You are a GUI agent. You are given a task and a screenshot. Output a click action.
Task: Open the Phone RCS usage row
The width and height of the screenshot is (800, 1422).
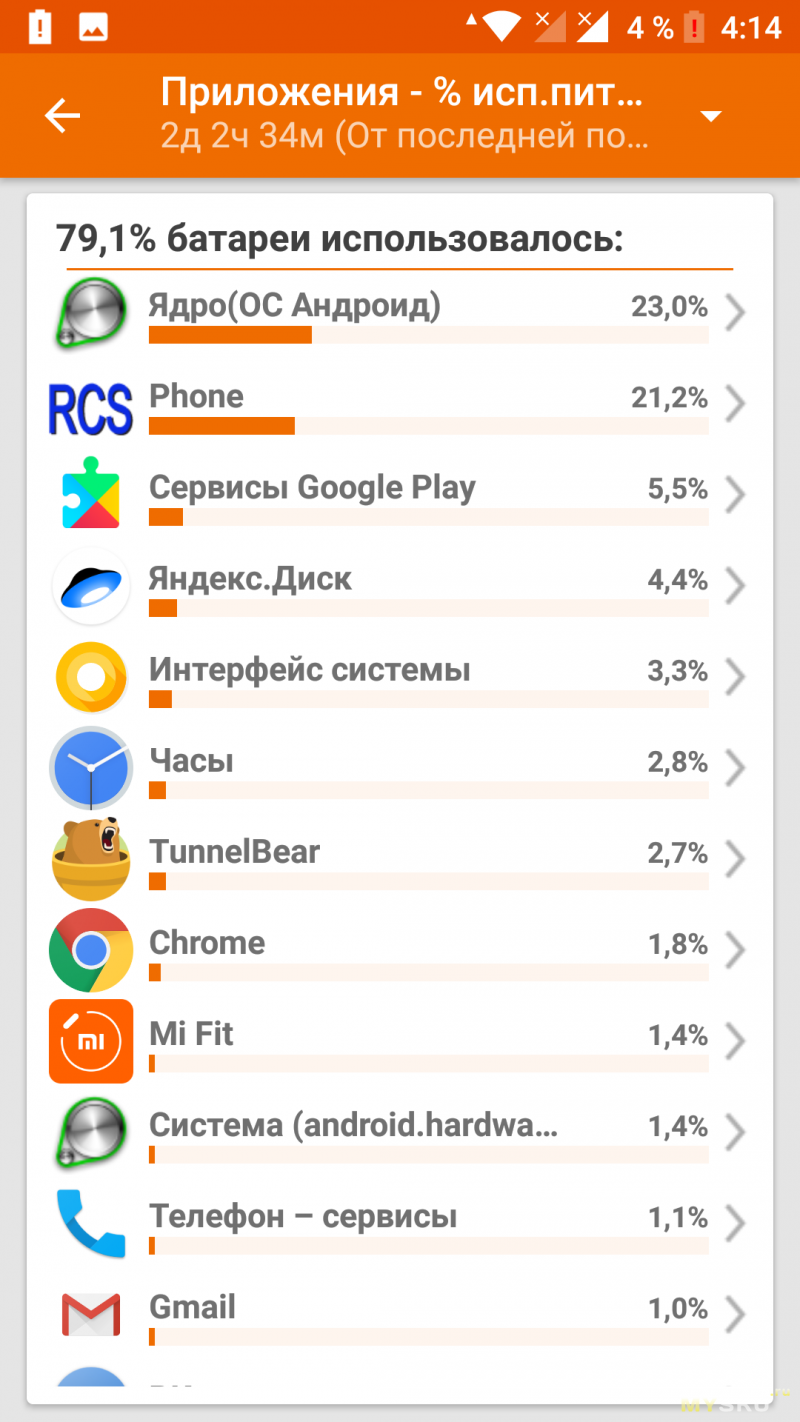click(x=400, y=405)
